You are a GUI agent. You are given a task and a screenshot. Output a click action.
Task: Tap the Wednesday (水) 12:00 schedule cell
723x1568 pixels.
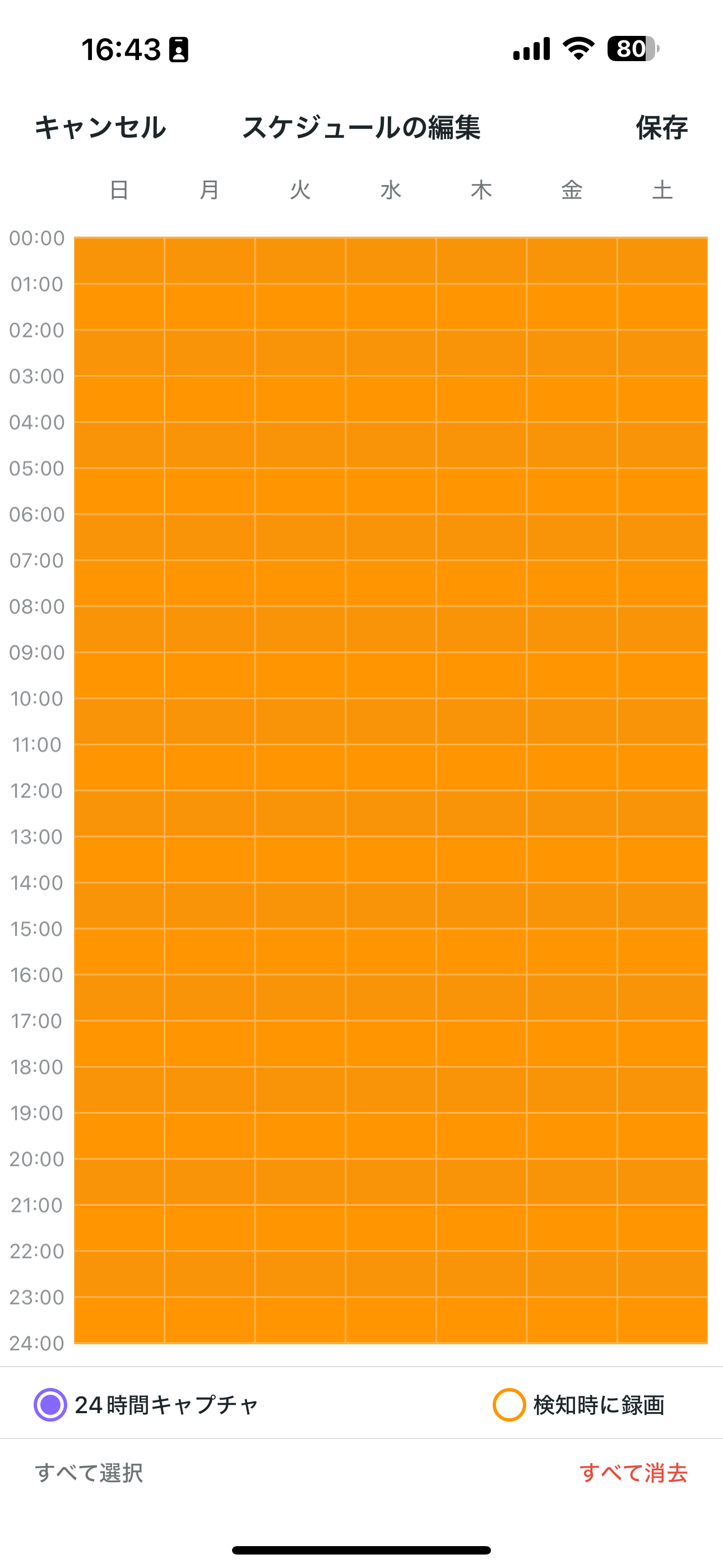pyautogui.click(x=391, y=813)
